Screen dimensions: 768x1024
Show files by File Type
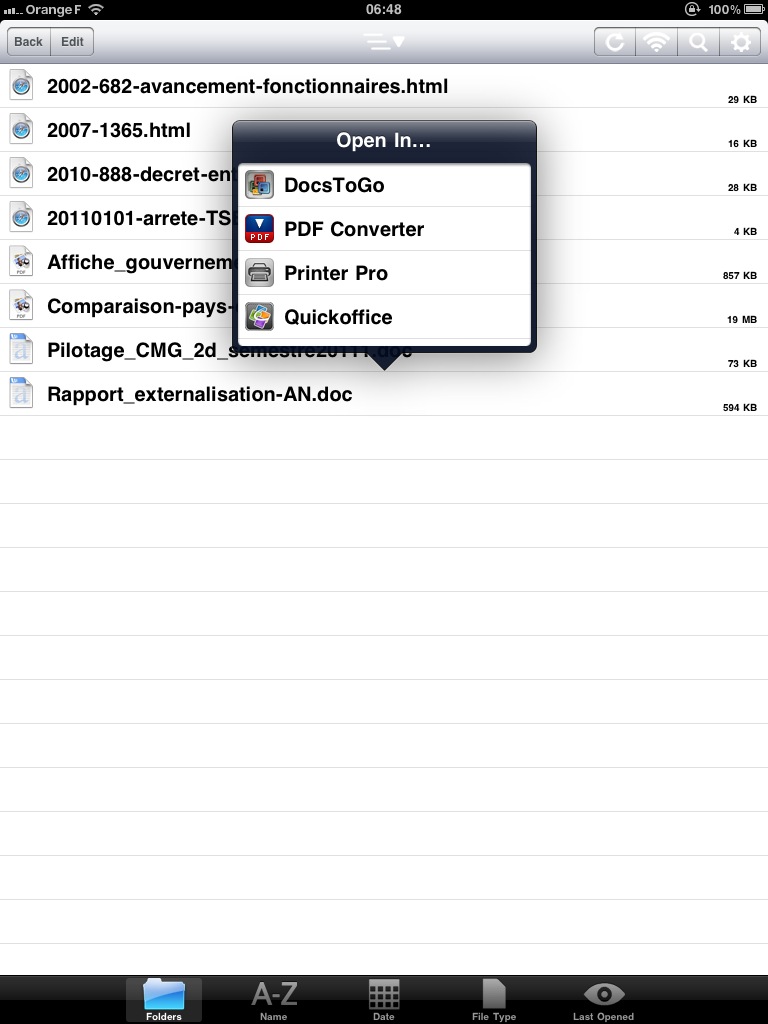(494, 999)
